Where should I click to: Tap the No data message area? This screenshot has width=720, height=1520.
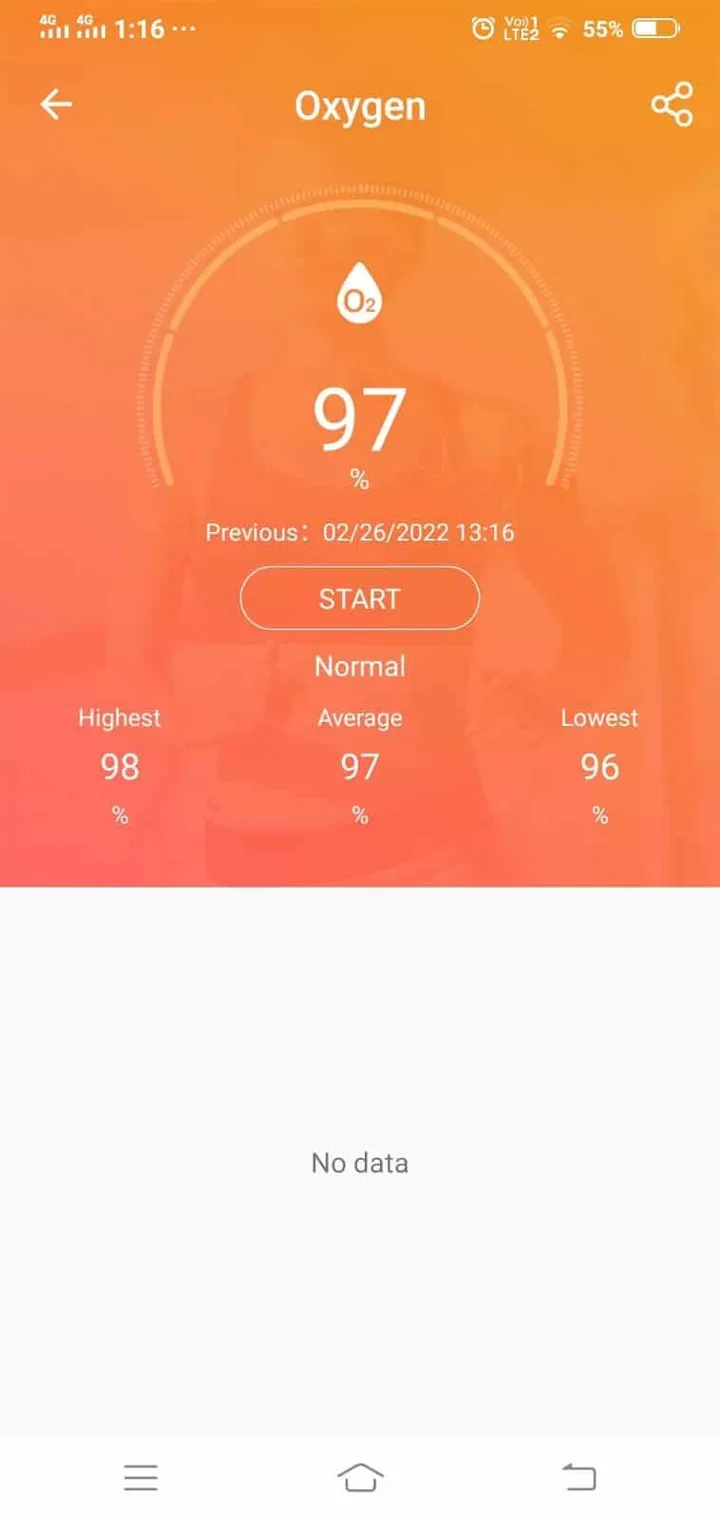tap(360, 1162)
